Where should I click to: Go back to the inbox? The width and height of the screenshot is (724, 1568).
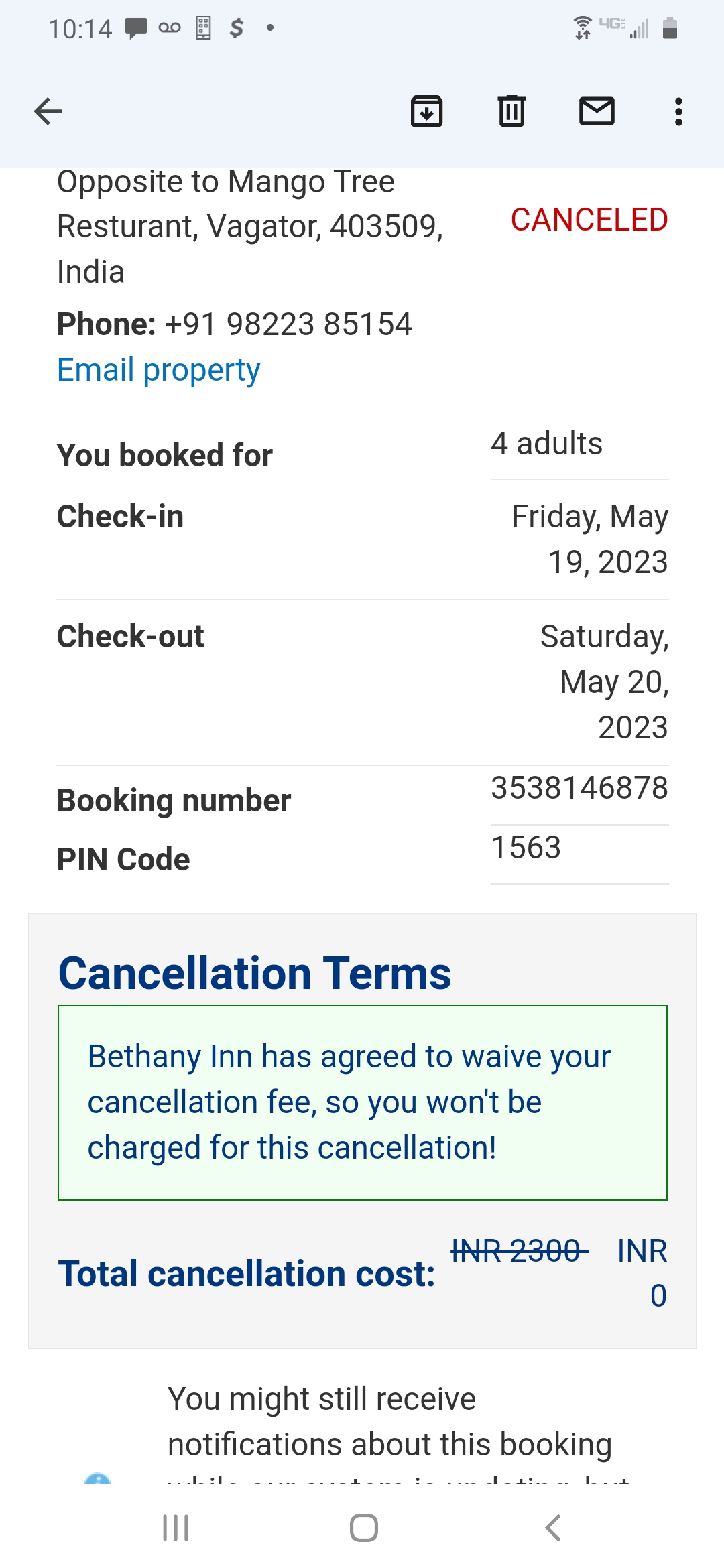tap(48, 111)
